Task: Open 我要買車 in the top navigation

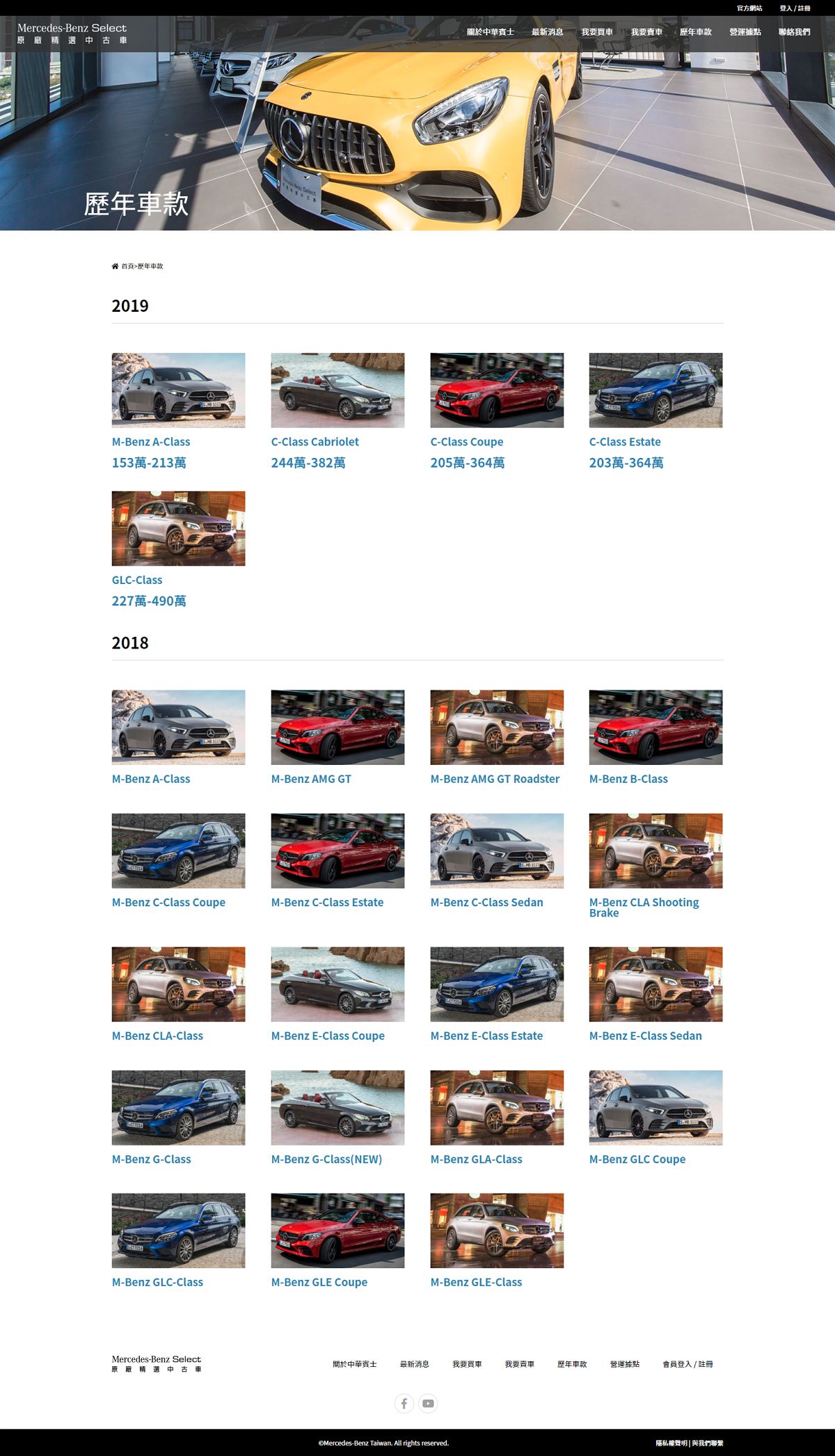Action: pyautogui.click(x=596, y=32)
